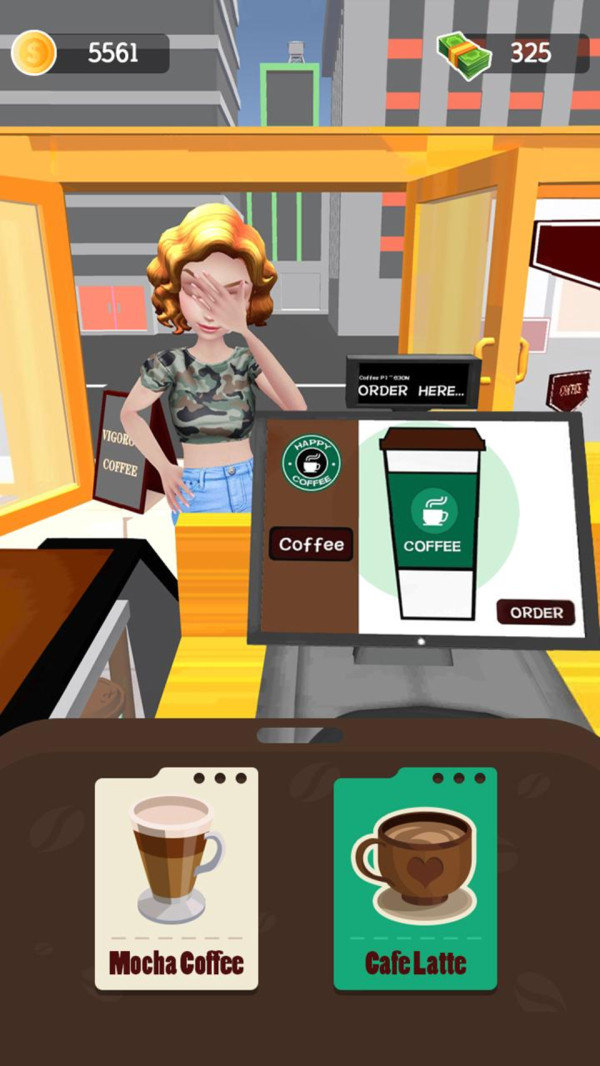This screenshot has height=1066, width=600.
Task: Tap the Coffee button on the register
Action: click(x=311, y=544)
